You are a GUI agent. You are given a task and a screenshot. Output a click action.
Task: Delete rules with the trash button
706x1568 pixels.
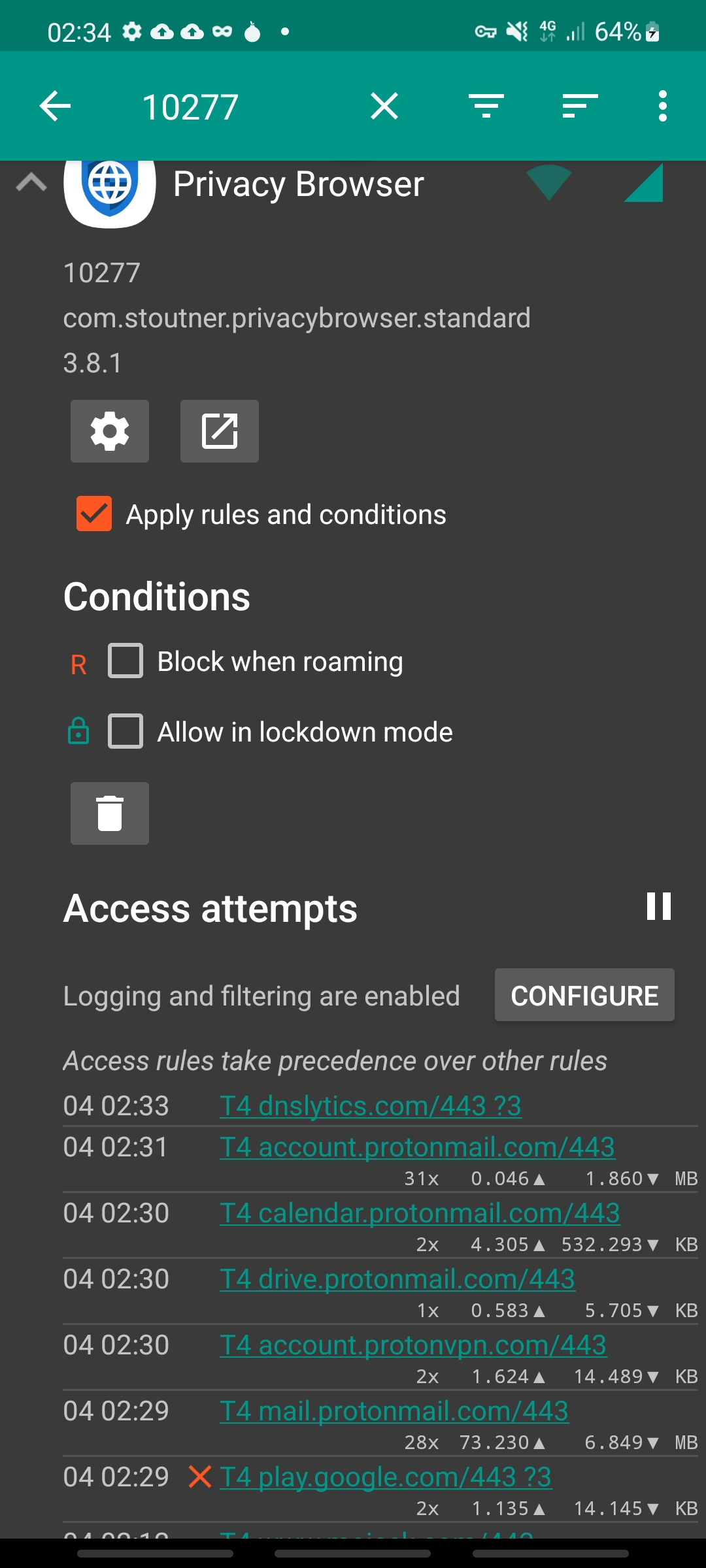pyautogui.click(x=110, y=813)
